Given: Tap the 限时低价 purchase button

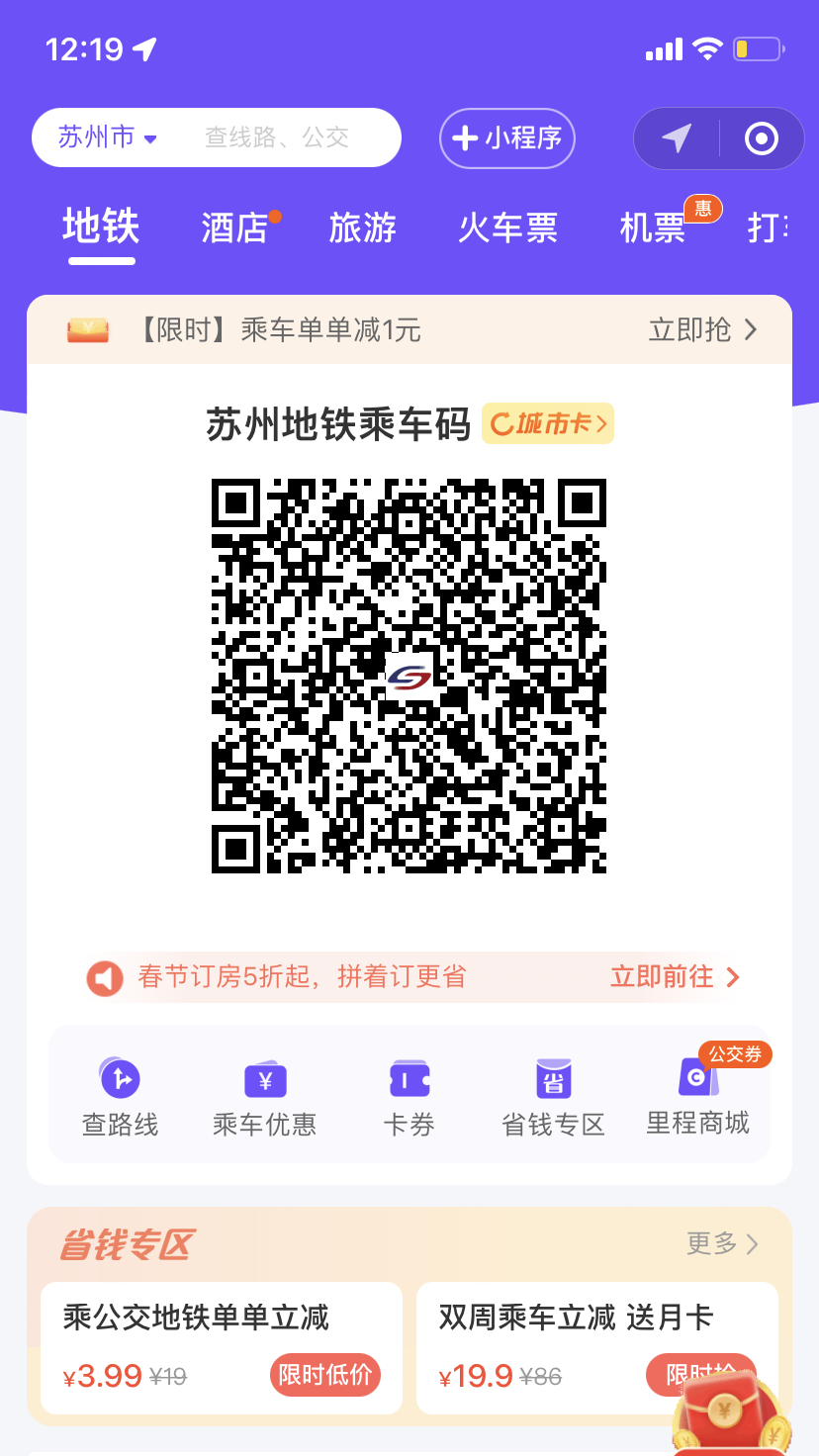Looking at the screenshot, I should (x=325, y=1375).
